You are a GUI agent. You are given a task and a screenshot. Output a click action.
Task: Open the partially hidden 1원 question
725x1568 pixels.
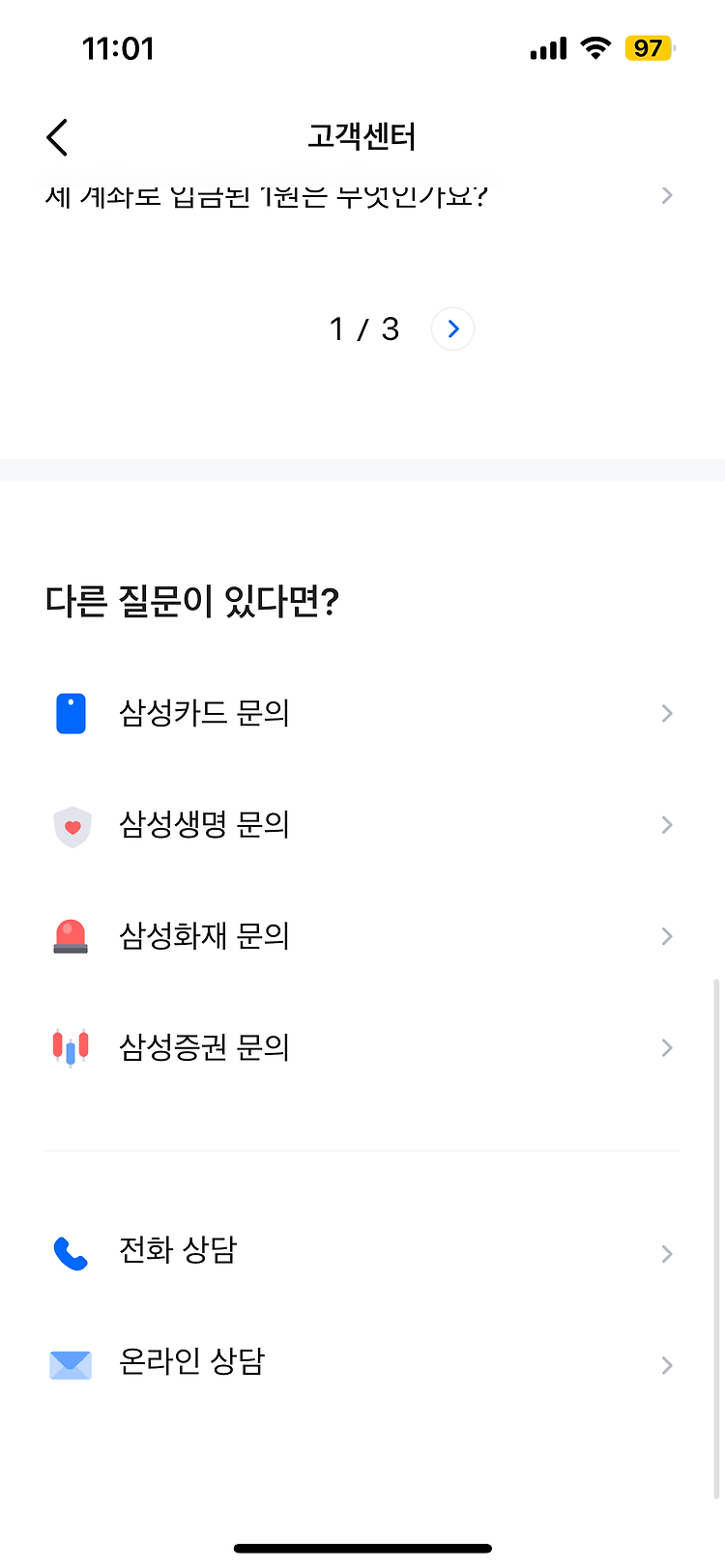pos(362,197)
